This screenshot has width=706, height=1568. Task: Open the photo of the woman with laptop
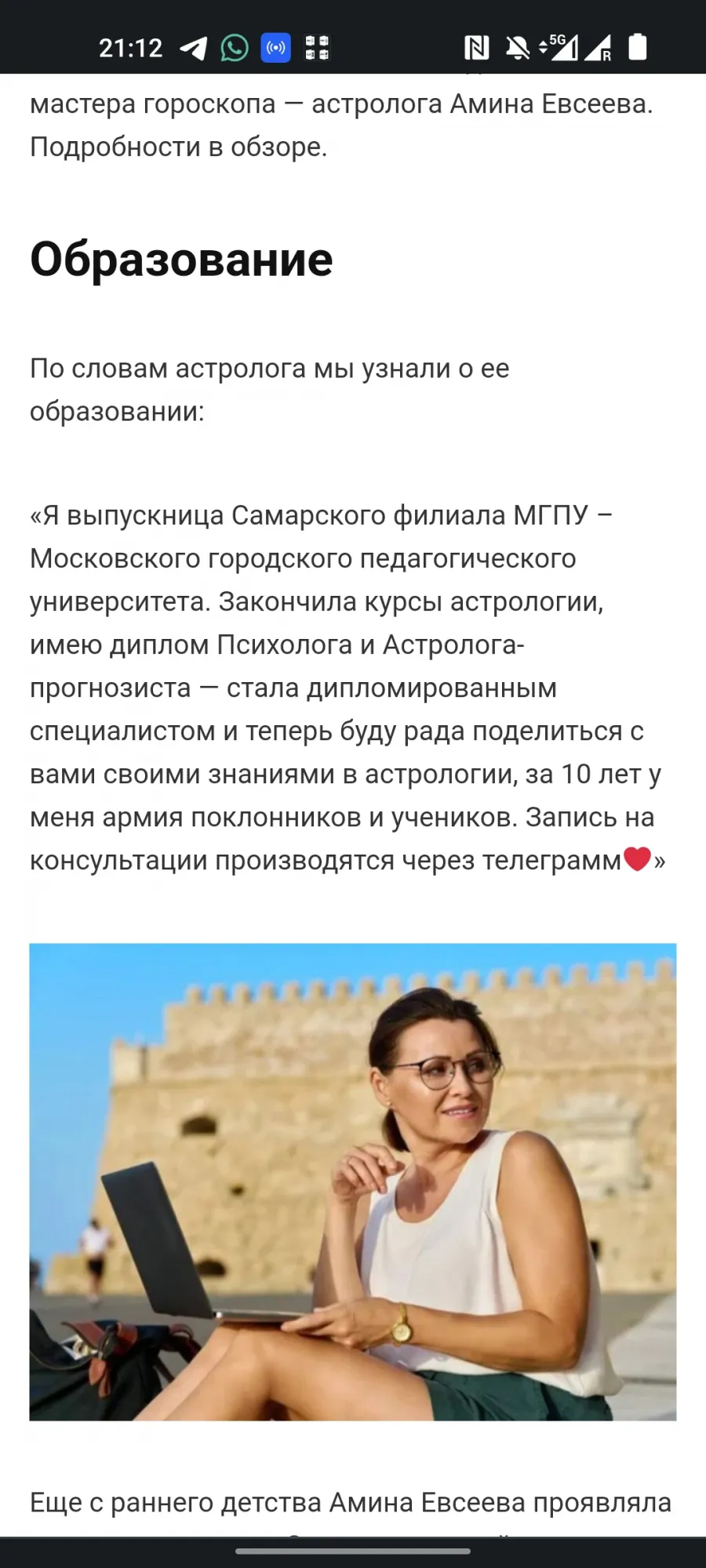click(353, 1182)
